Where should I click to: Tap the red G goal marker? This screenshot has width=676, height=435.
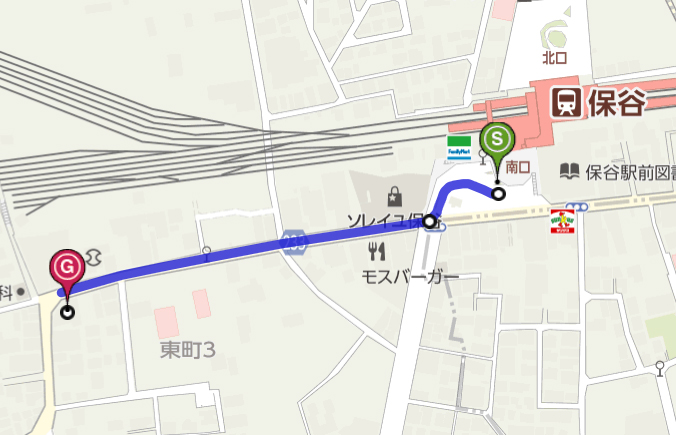[67, 267]
